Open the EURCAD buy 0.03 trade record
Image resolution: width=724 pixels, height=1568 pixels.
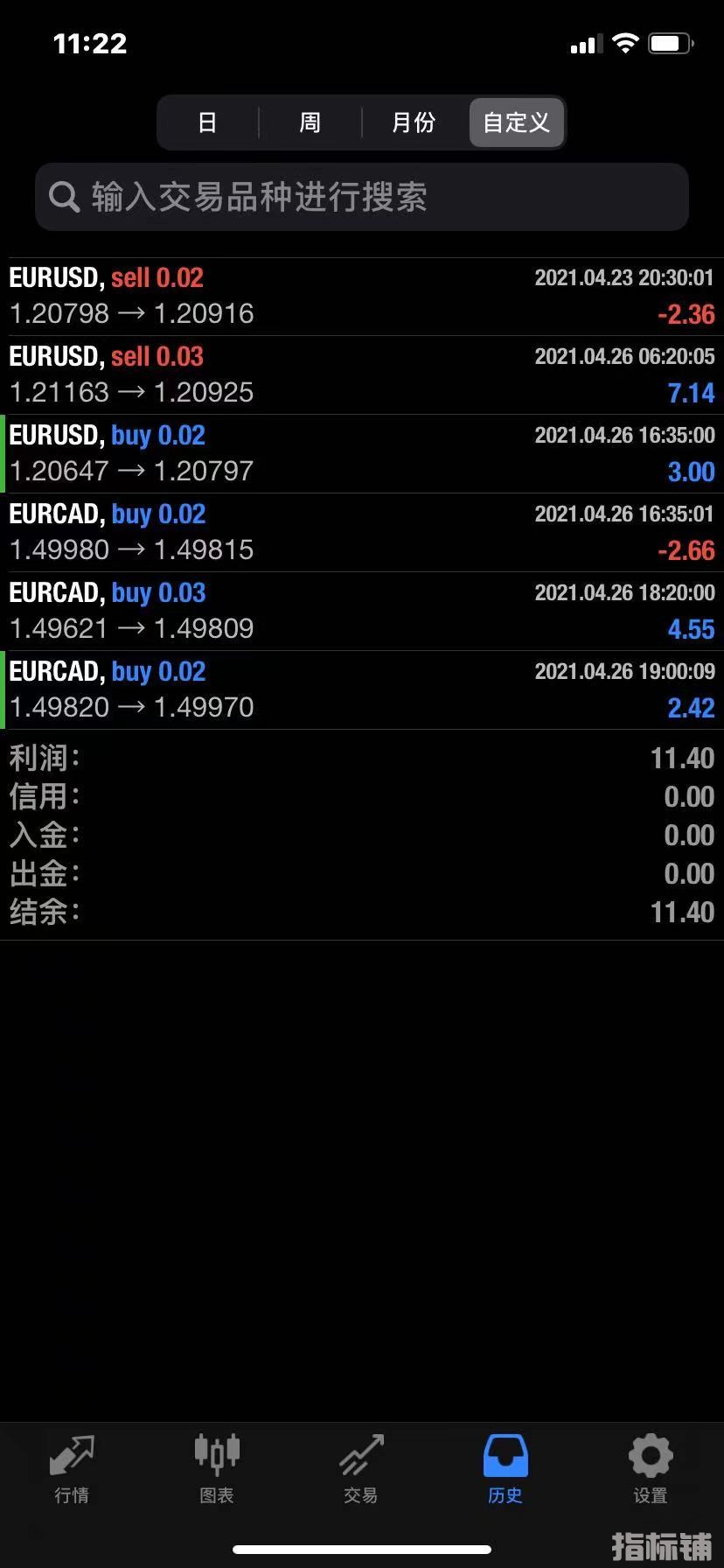pyautogui.click(x=362, y=612)
